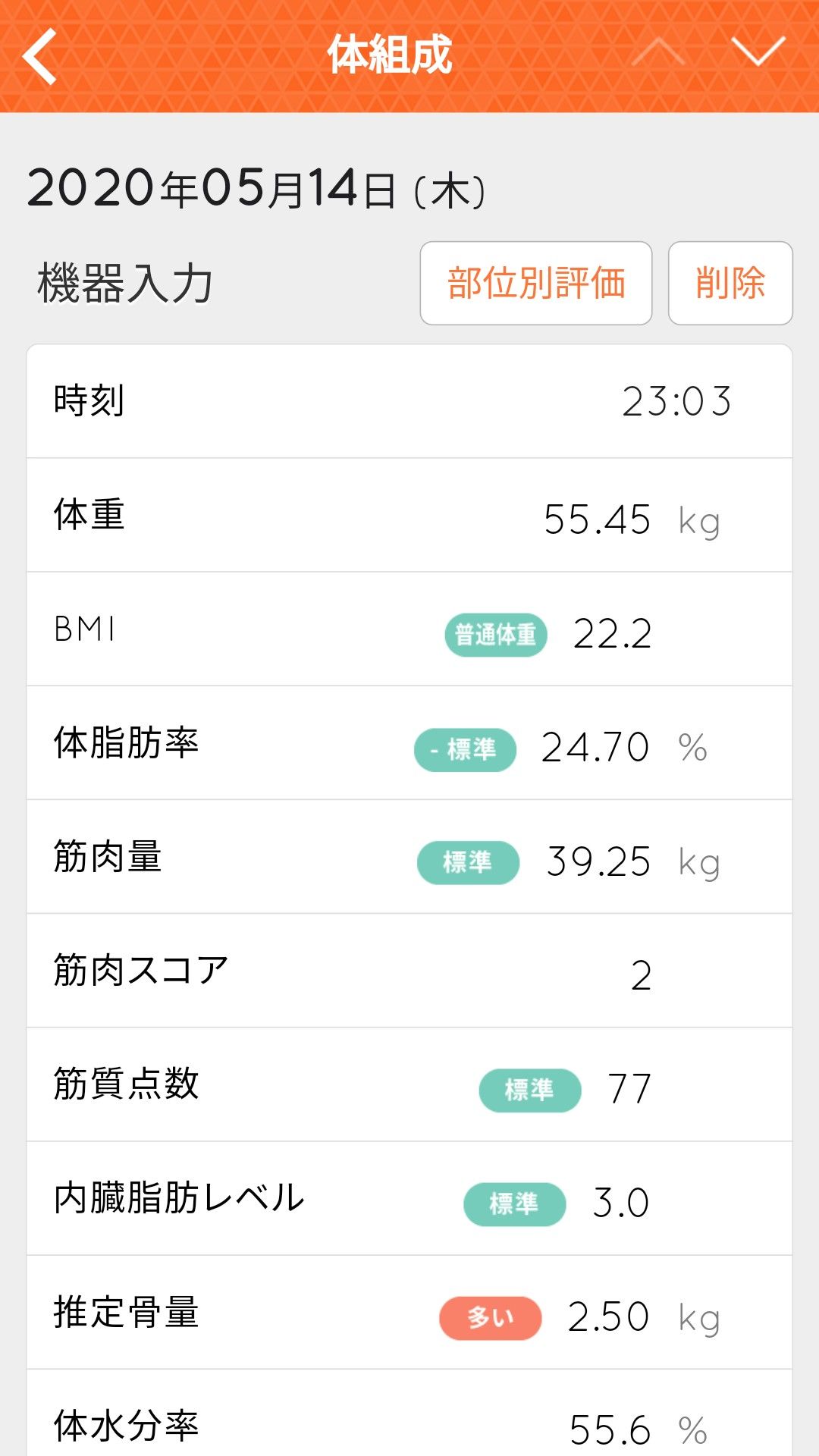Screen dimensions: 819x1456
Task: Go back using the header arrow
Action: coord(39,55)
